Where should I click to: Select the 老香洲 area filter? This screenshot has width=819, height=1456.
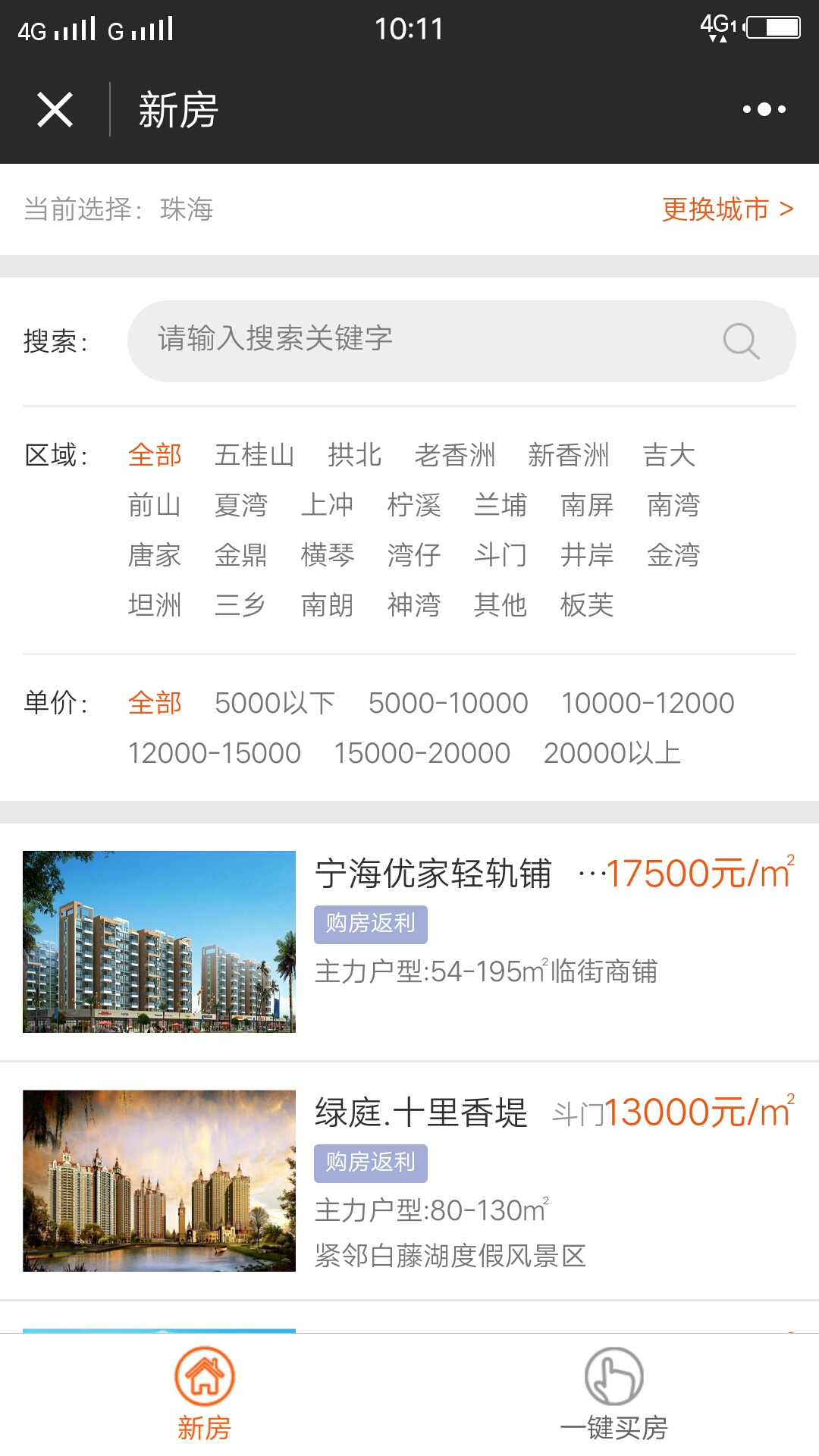pyautogui.click(x=454, y=455)
